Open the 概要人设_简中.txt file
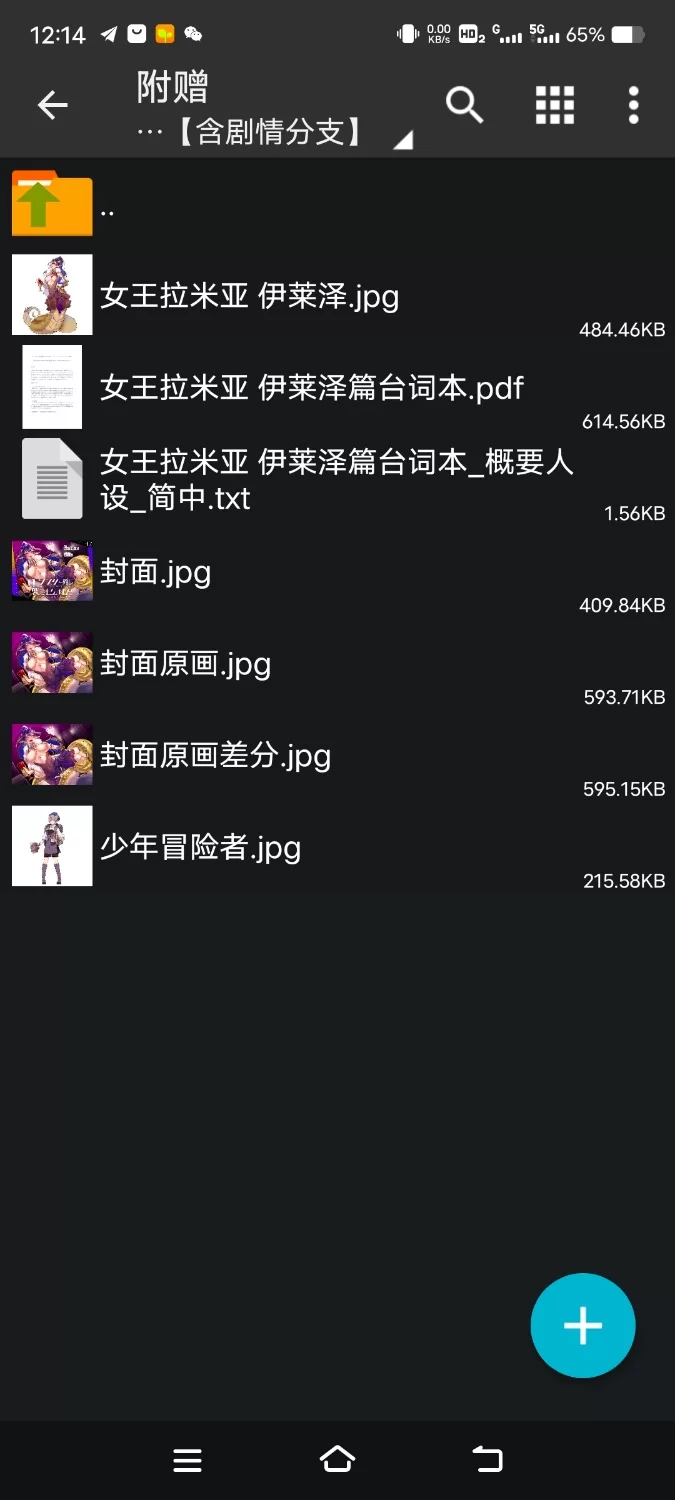Image resolution: width=675 pixels, height=1500 pixels. pyautogui.click(x=335, y=479)
